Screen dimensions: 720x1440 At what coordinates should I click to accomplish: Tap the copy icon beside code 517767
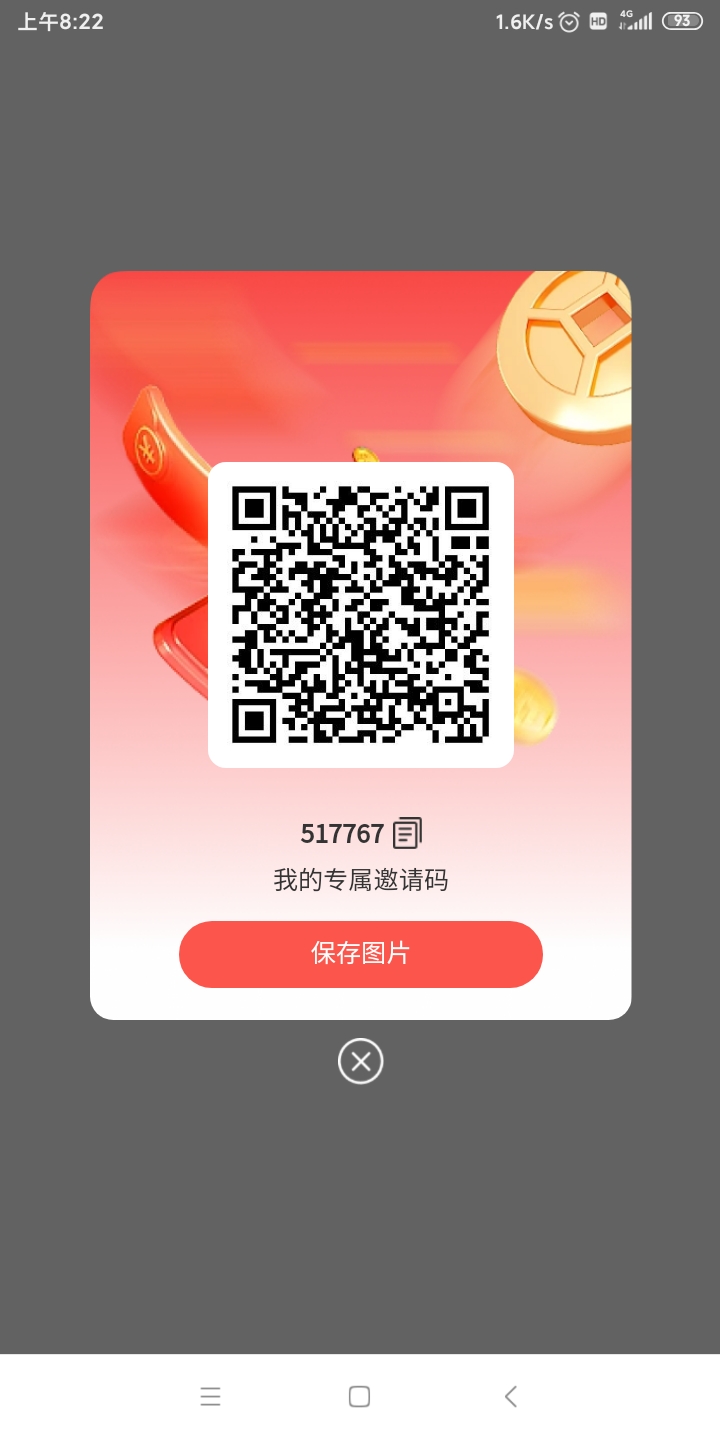click(x=408, y=831)
